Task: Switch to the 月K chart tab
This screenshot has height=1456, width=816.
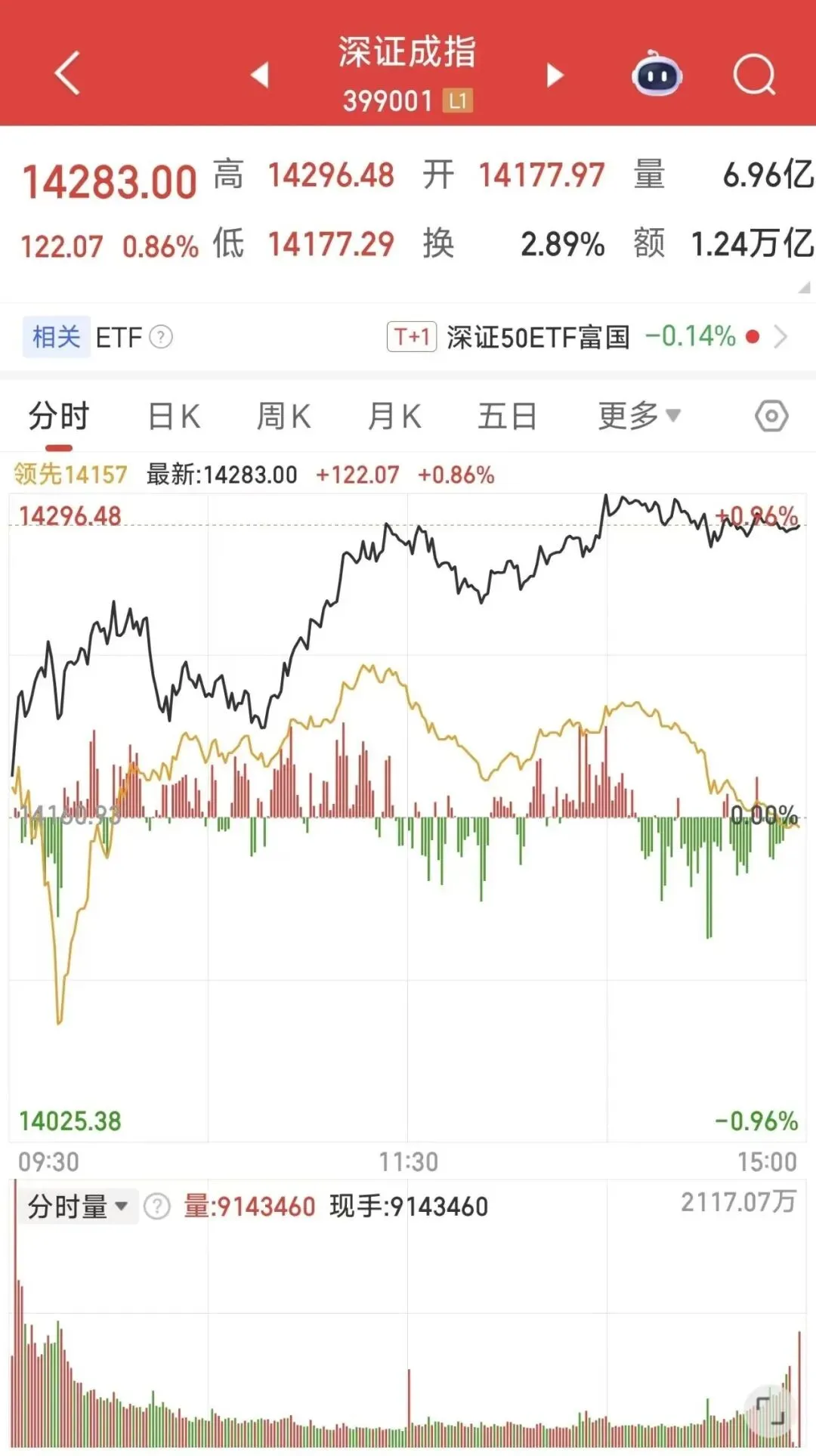Action: tap(394, 416)
